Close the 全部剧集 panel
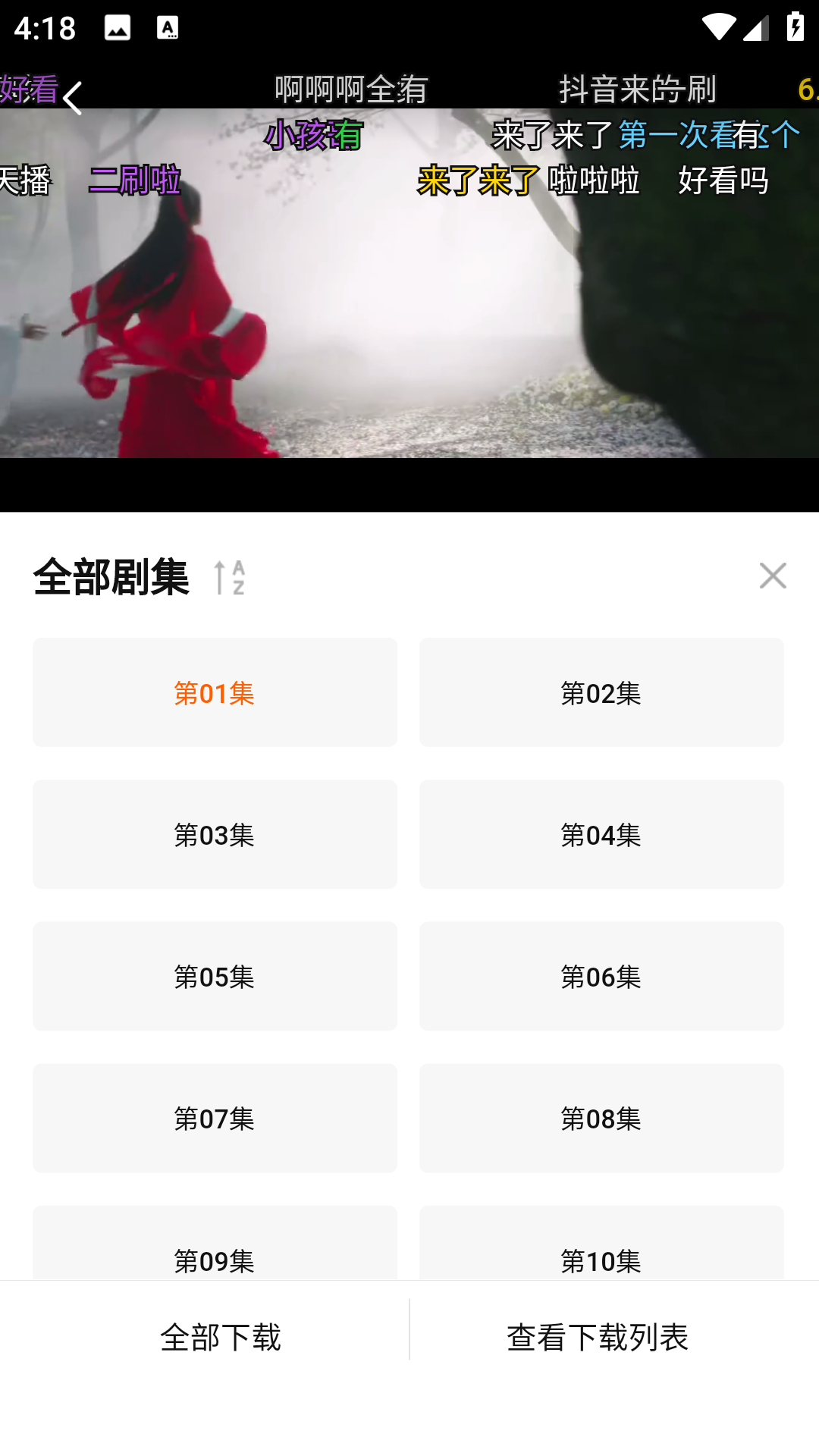The width and height of the screenshot is (819, 1456). click(x=772, y=576)
